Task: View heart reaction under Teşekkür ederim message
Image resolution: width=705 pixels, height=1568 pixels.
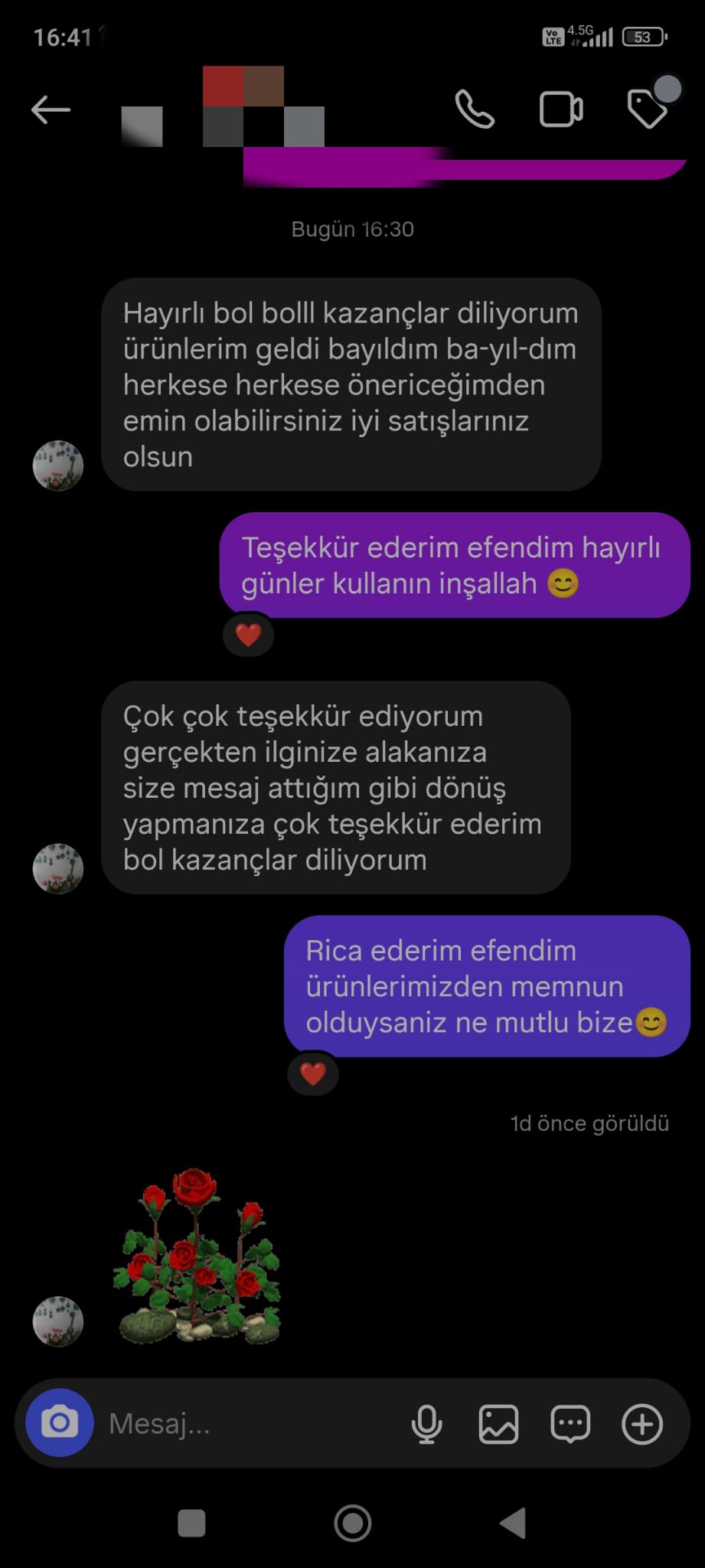Action: (248, 635)
